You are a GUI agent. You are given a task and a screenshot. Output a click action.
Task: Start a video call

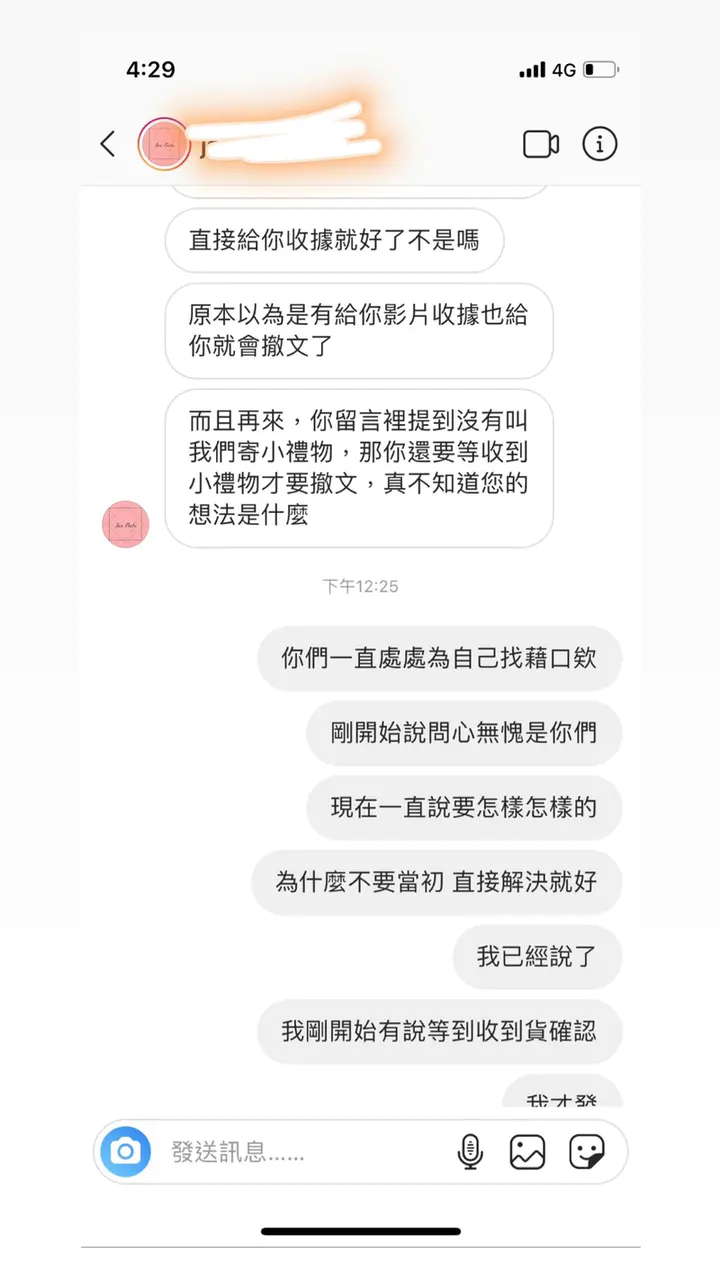click(x=541, y=144)
